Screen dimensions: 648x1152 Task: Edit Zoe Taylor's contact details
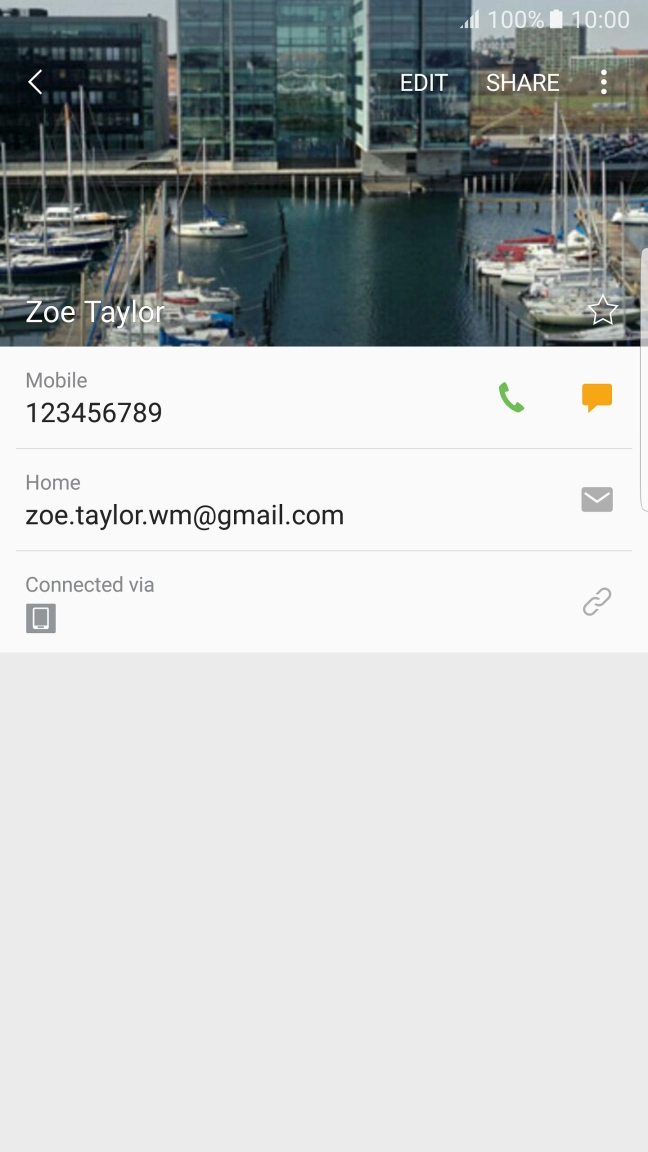(424, 83)
